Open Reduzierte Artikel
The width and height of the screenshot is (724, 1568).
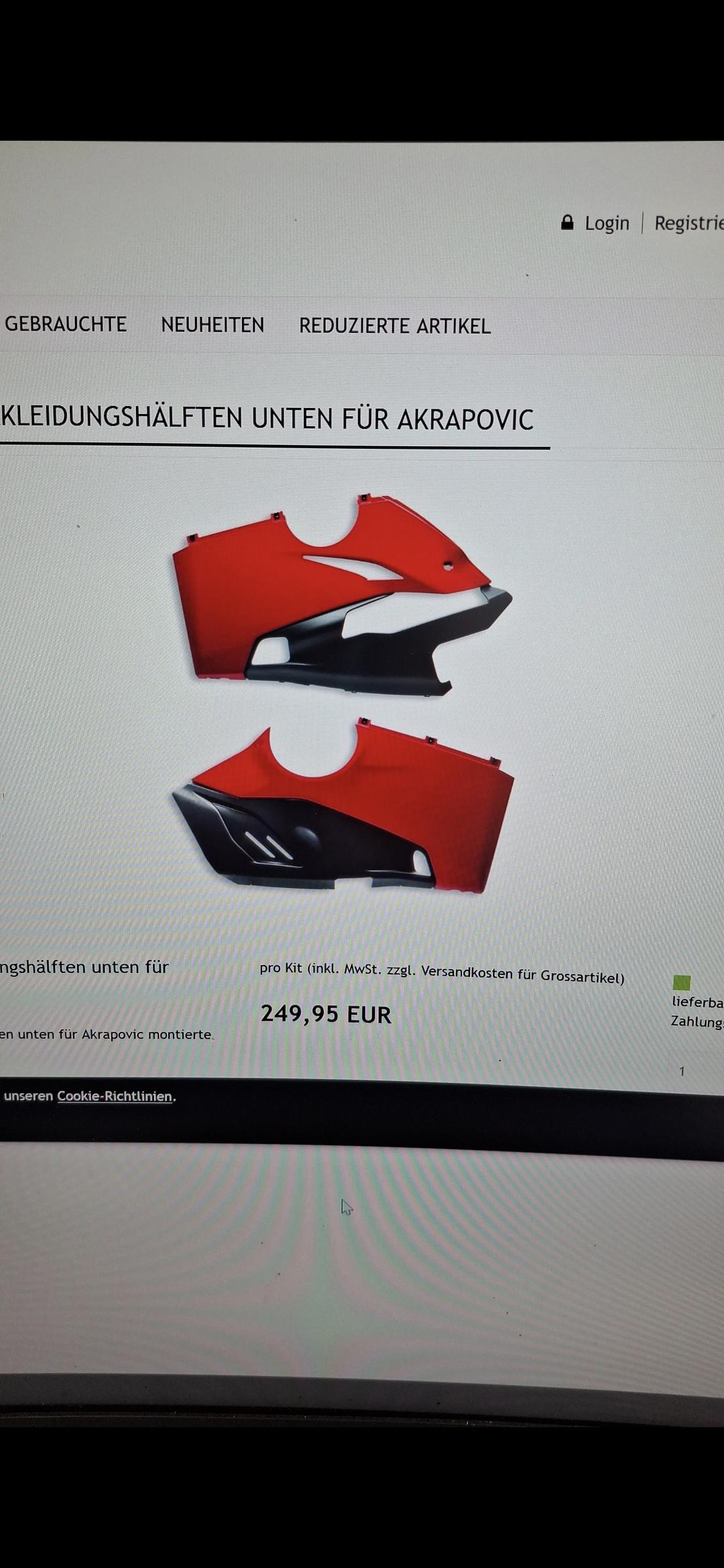(395, 326)
